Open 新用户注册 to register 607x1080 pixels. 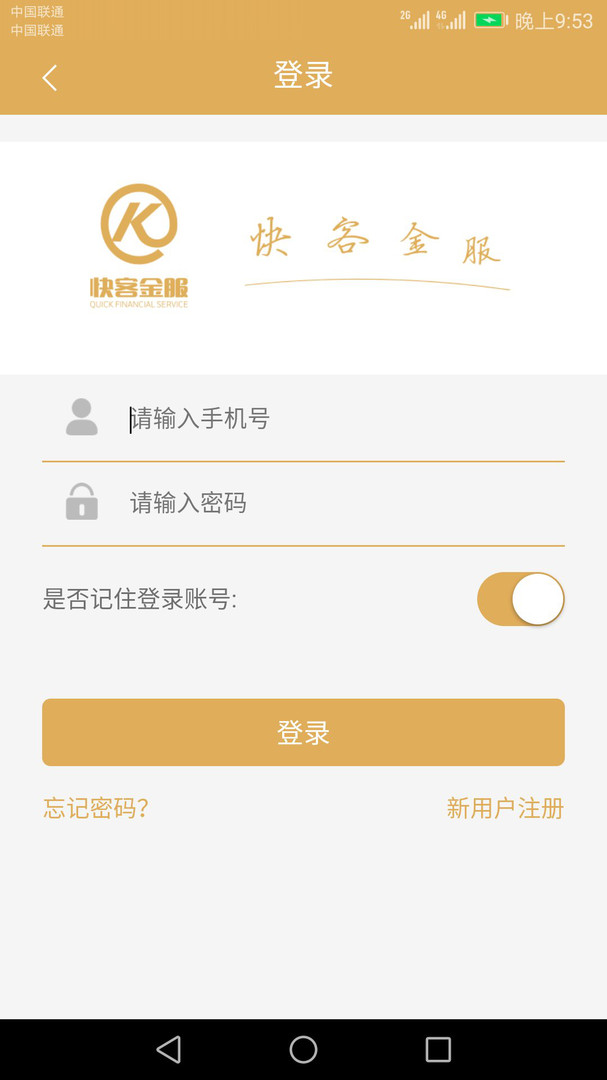pyautogui.click(x=505, y=808)
